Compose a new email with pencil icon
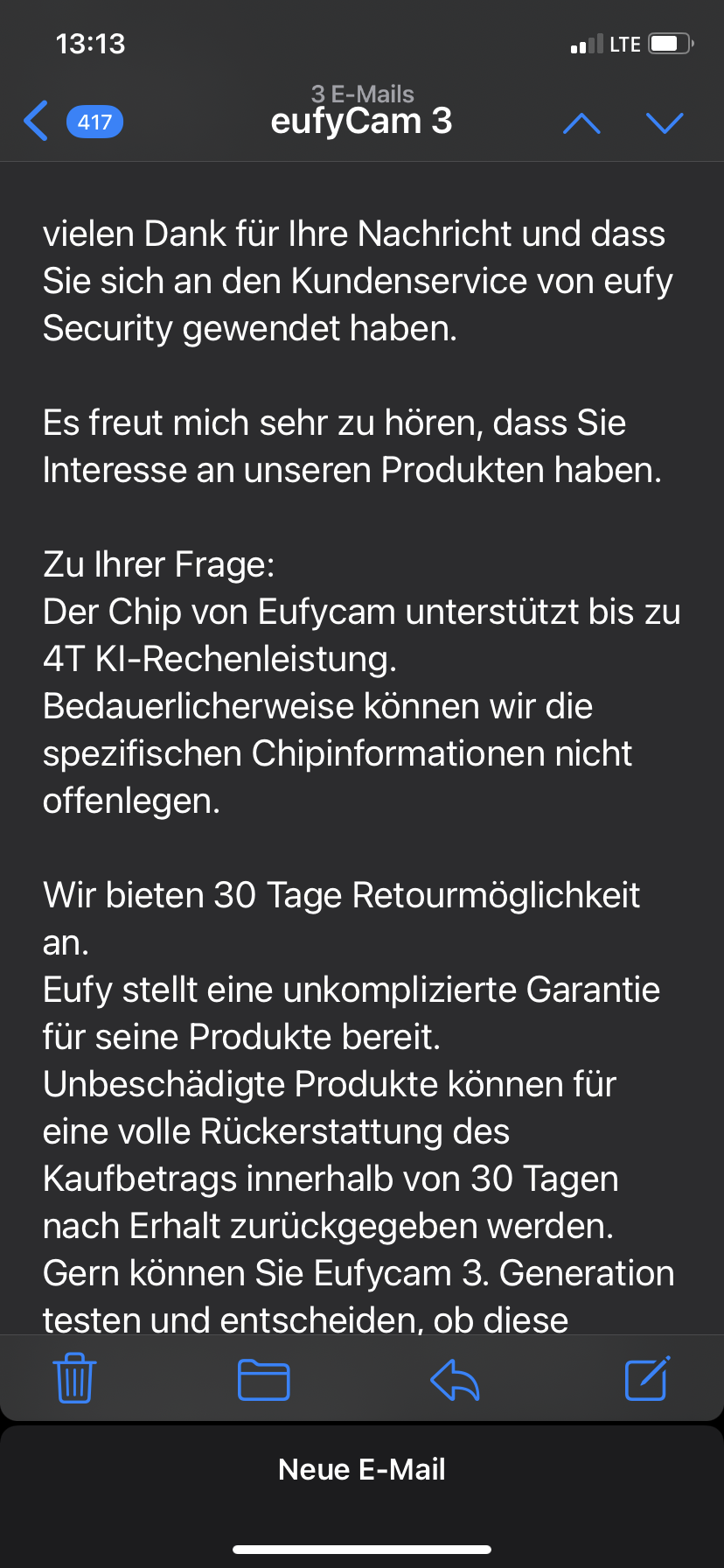Screen dimensions: 724x1568 point(647,1378)
